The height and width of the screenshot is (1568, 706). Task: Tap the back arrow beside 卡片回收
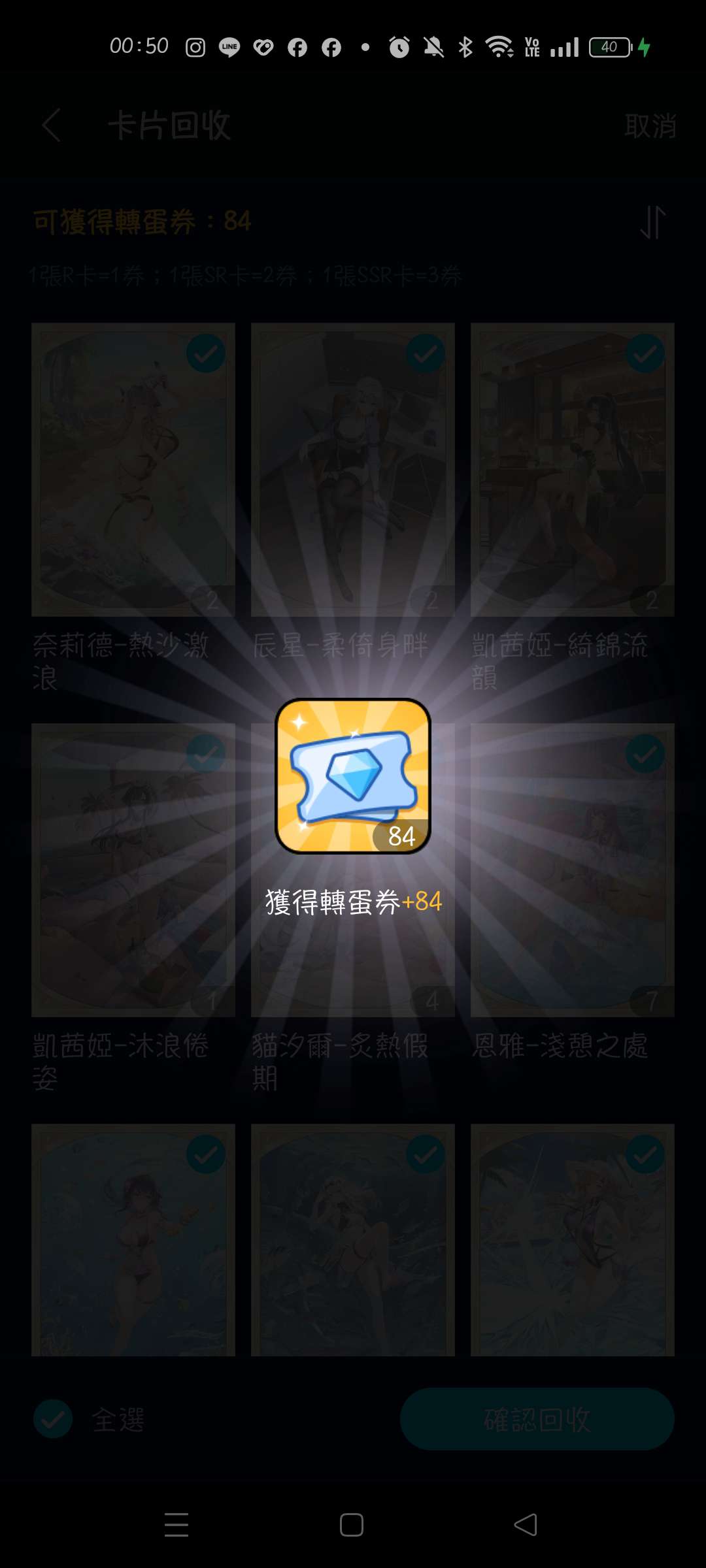coord(51,125)
